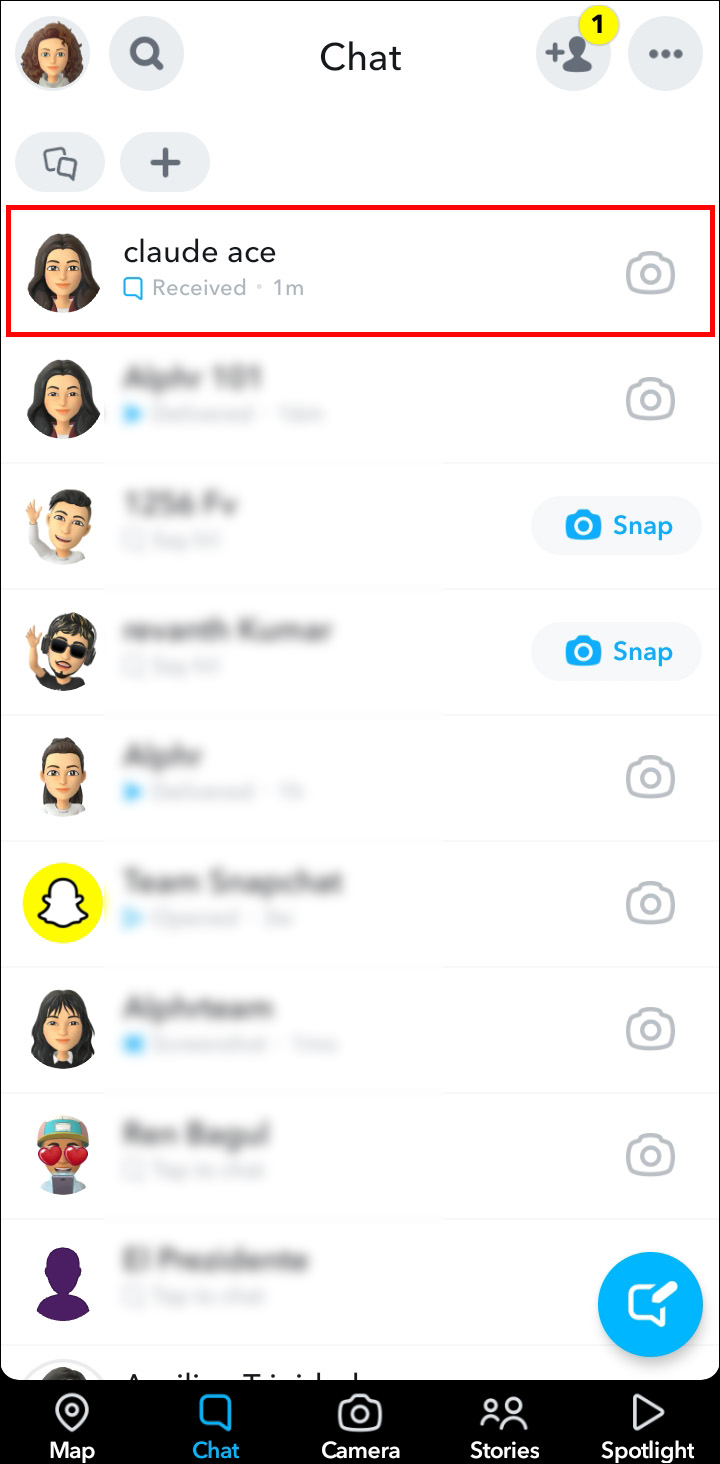
Task: Open the search magnifier icon
Action: point(147,54)
